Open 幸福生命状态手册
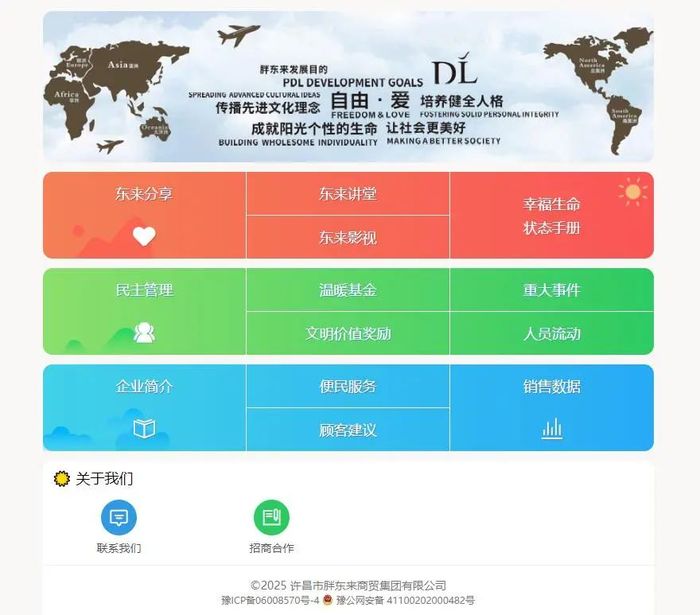 pos(551,215)
